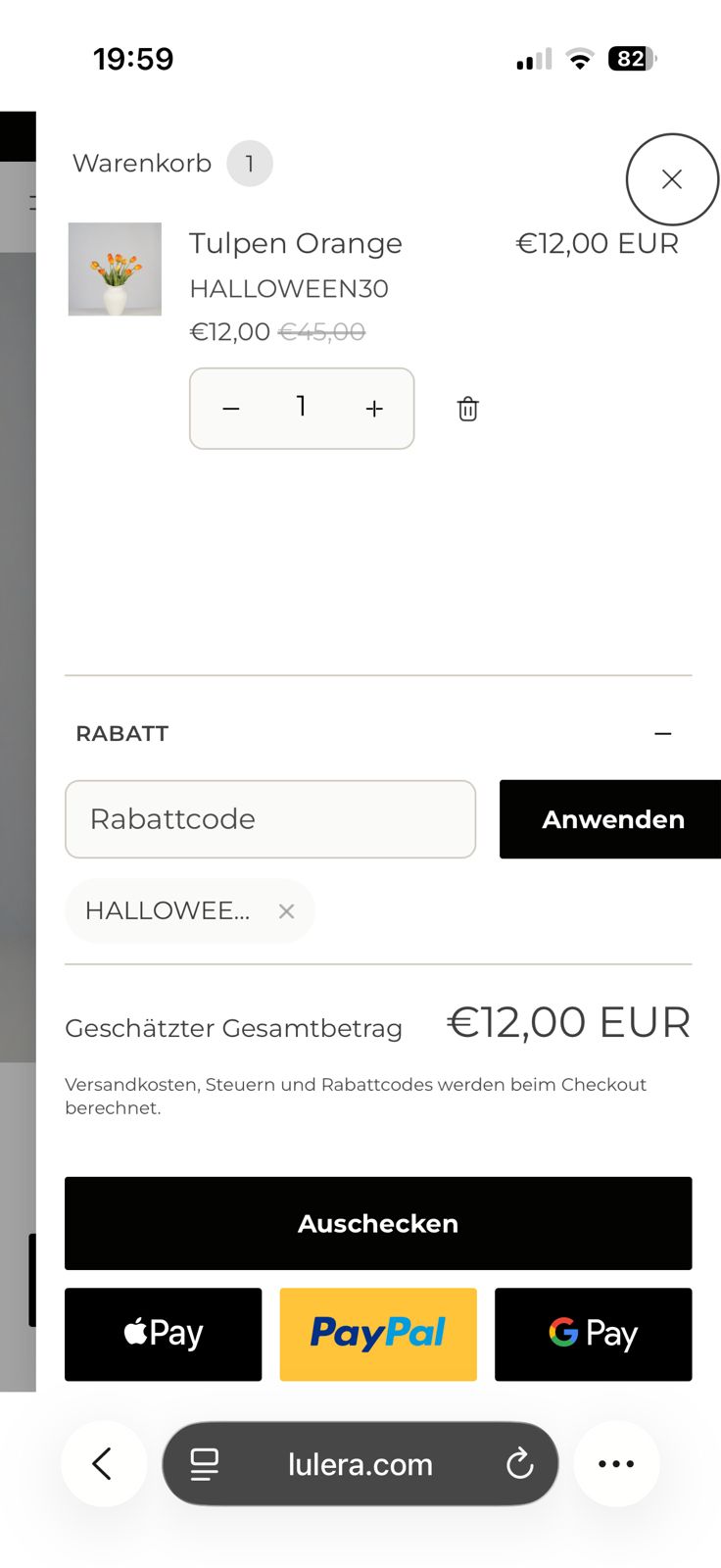Focus the Rabattcode input field
Image resolution: width=721 pixels, height=1568 pixels.
270,819
